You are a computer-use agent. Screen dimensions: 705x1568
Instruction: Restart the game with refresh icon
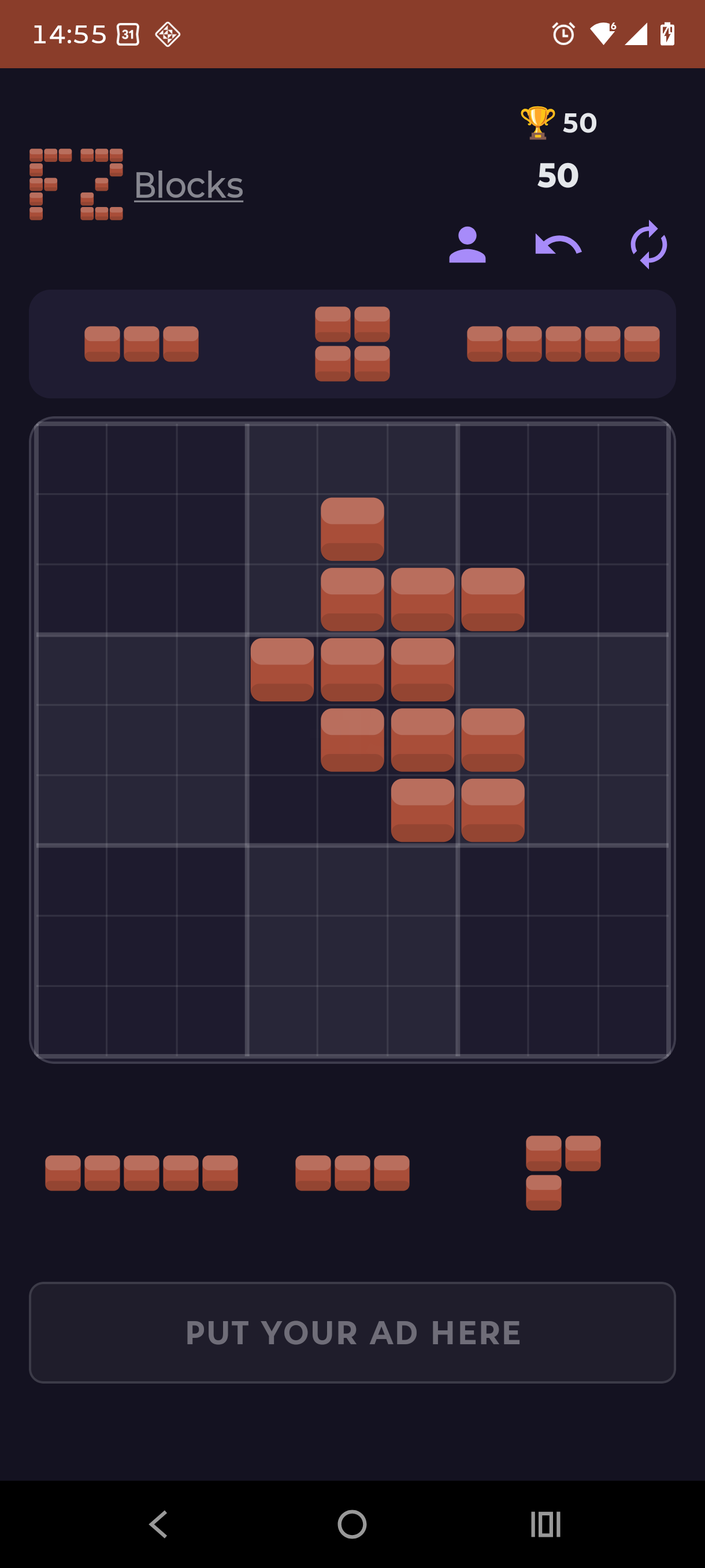648,245
